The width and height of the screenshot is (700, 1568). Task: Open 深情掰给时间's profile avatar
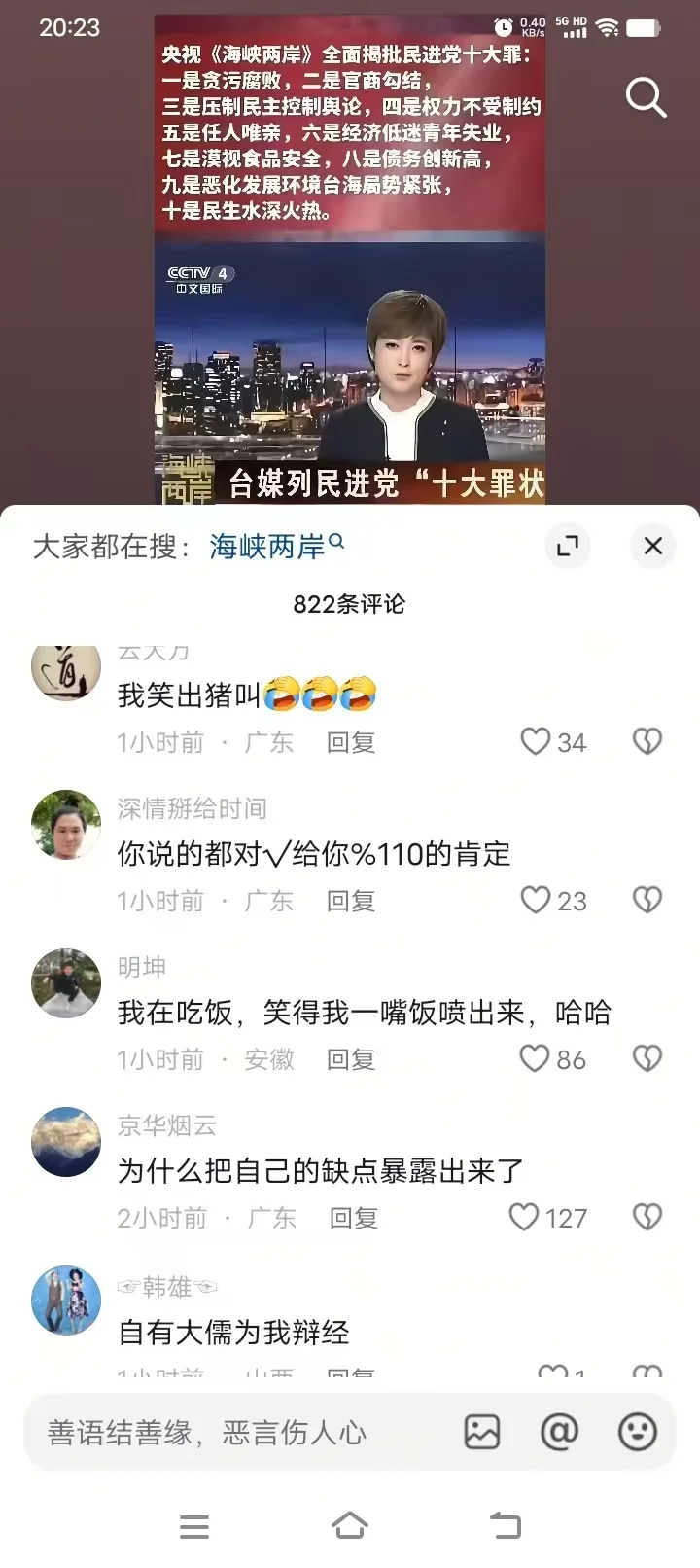click(66, 825)
